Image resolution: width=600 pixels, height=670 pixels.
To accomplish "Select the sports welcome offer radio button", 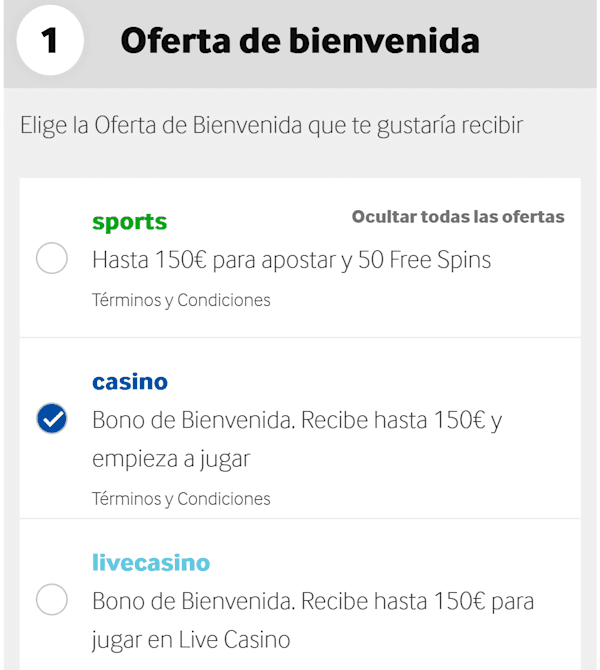I will tap(51, 259).
